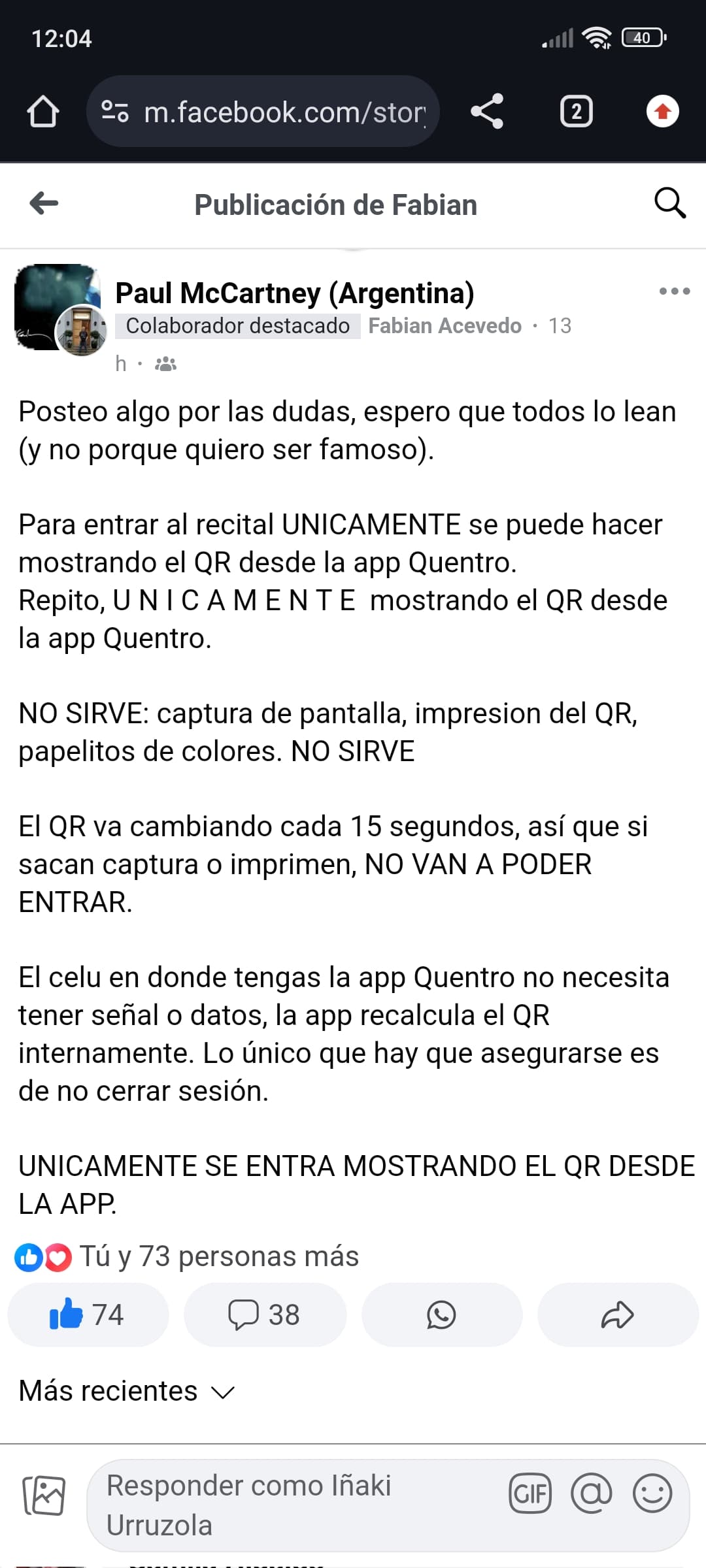Open Fabian Acevedo's profile
This screenshot has height=1568, width=706.
[445, 325]
